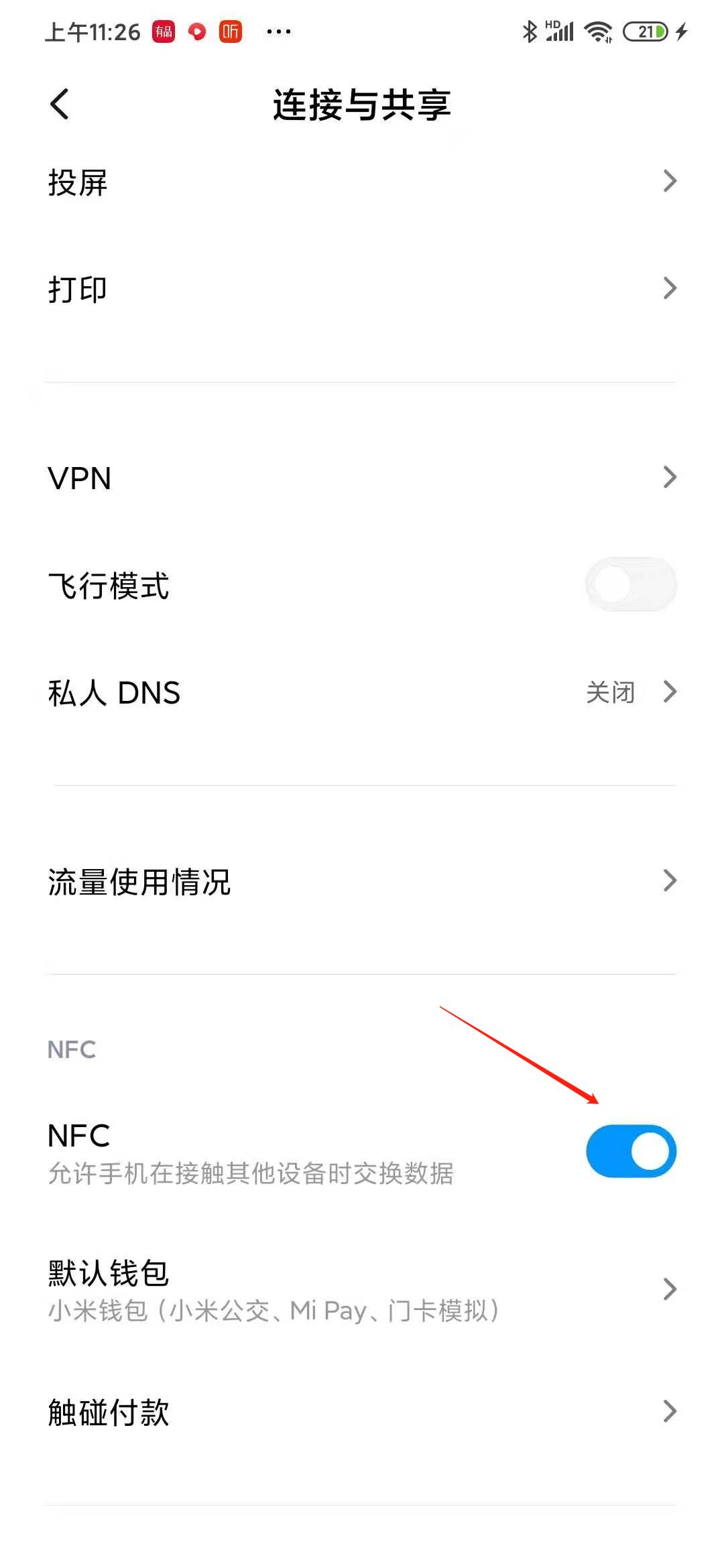Open VPN settings via its chevron

point(670,477)
